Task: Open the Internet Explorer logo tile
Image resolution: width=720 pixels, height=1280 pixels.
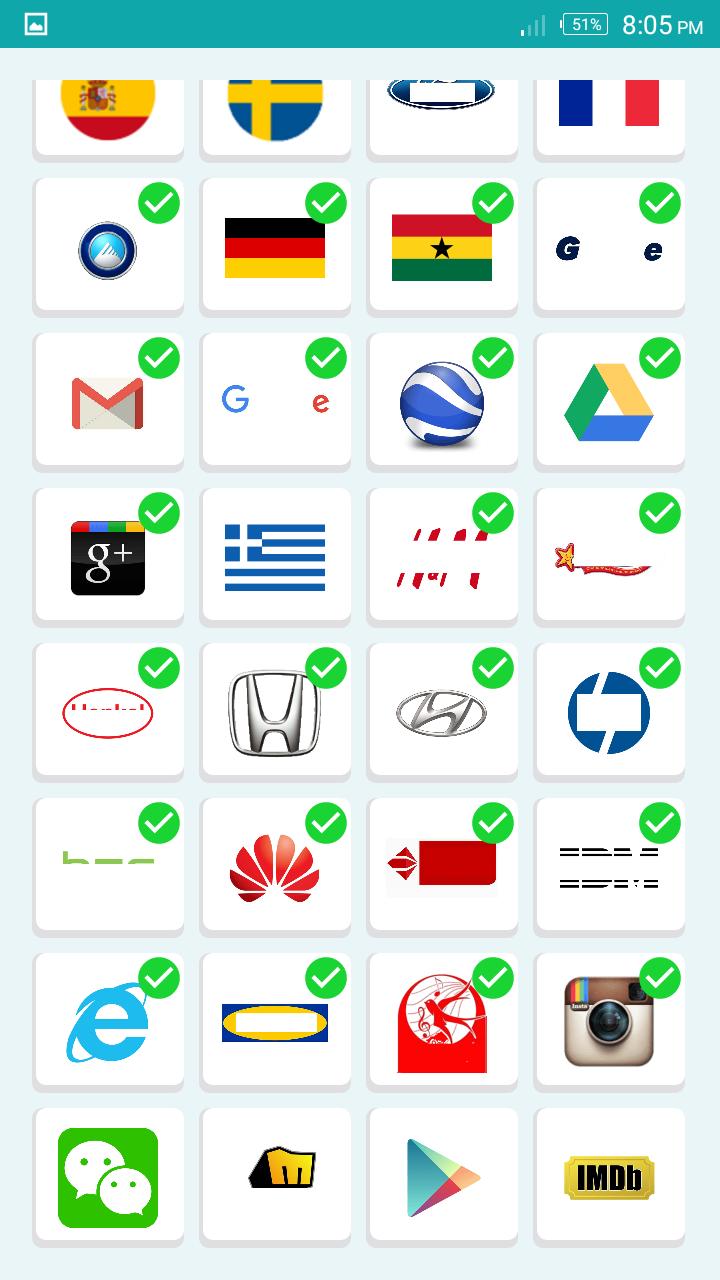Action: click(x=108, y=1022)
